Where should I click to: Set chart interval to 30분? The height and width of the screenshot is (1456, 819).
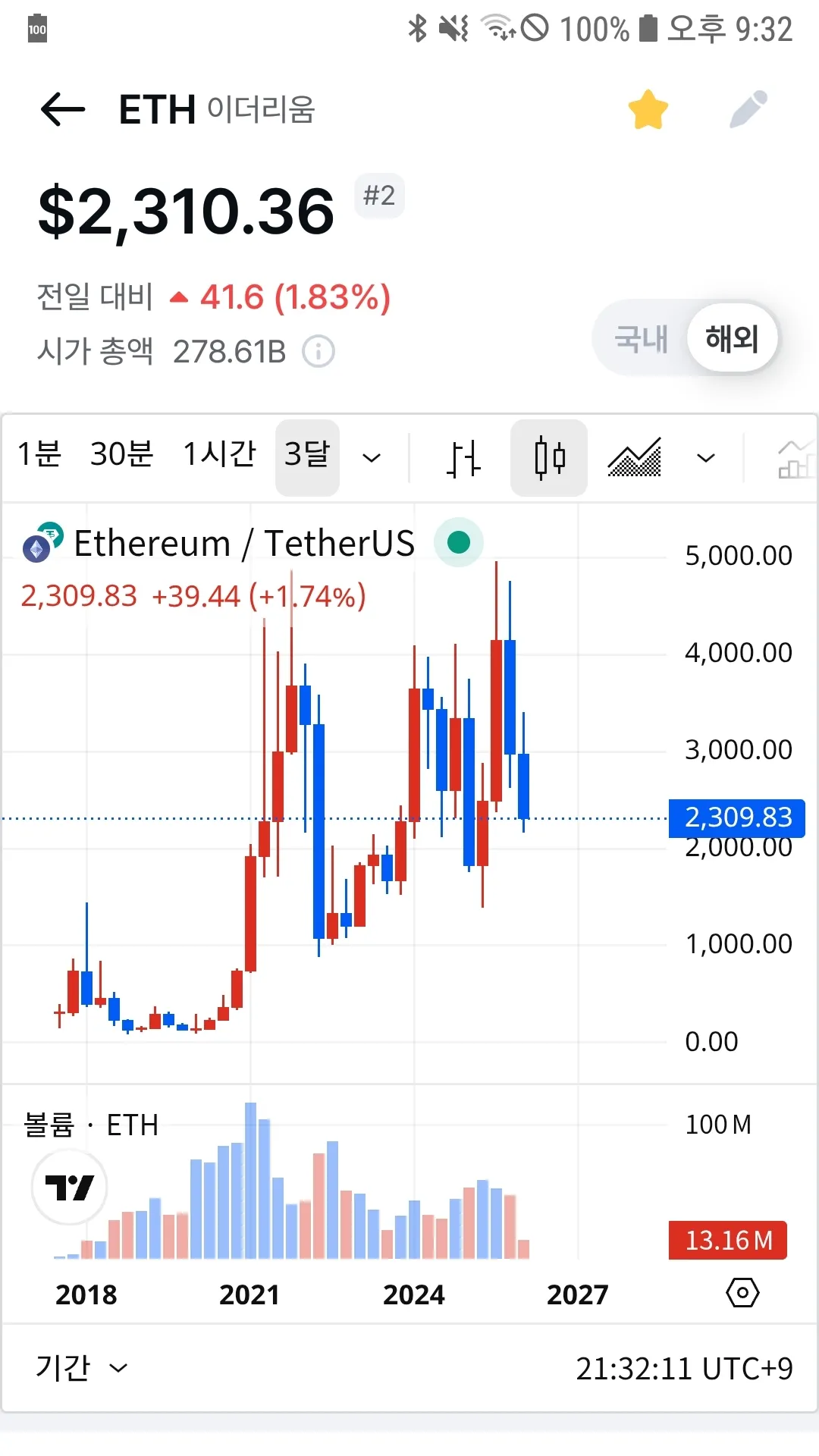pyautogui.click(x=121, y=455)
